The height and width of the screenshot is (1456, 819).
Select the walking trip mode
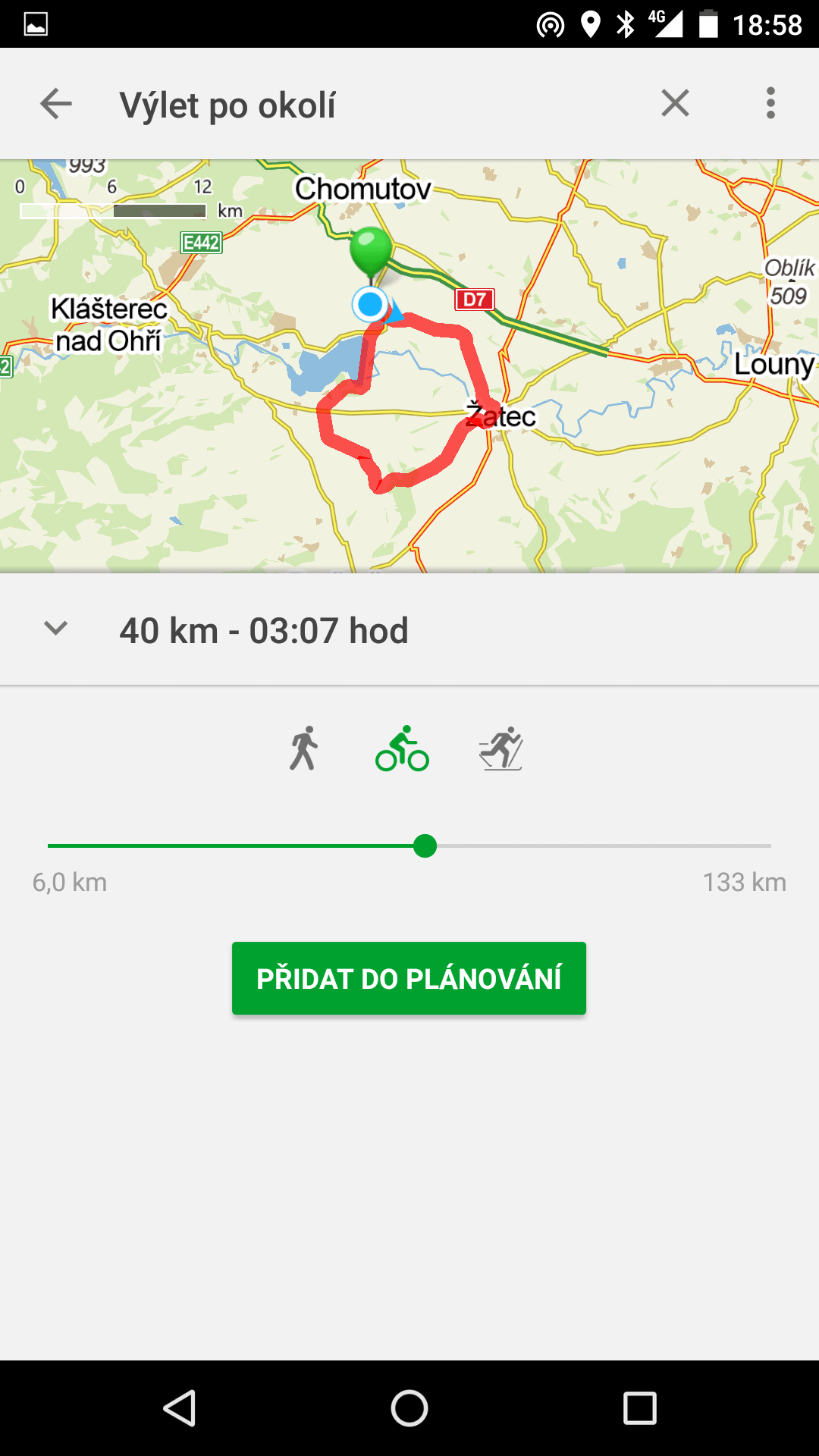[x=303, y=748]
